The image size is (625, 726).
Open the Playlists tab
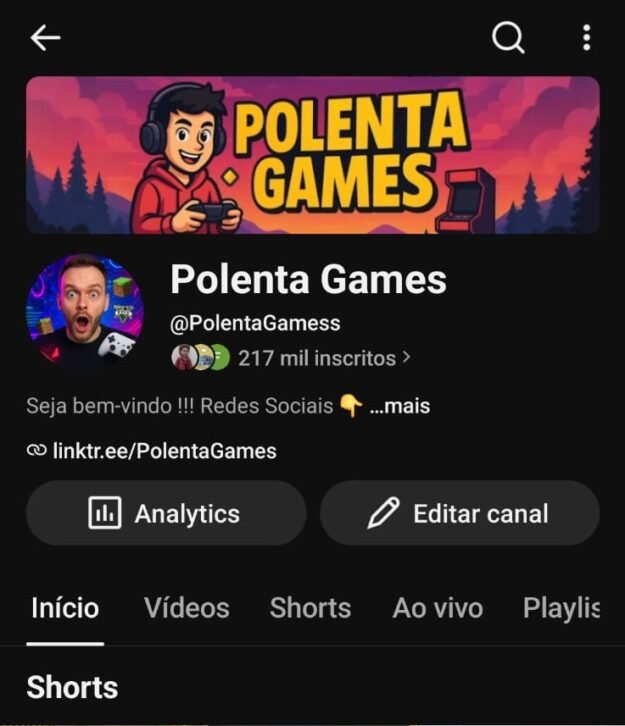point(562,607)
